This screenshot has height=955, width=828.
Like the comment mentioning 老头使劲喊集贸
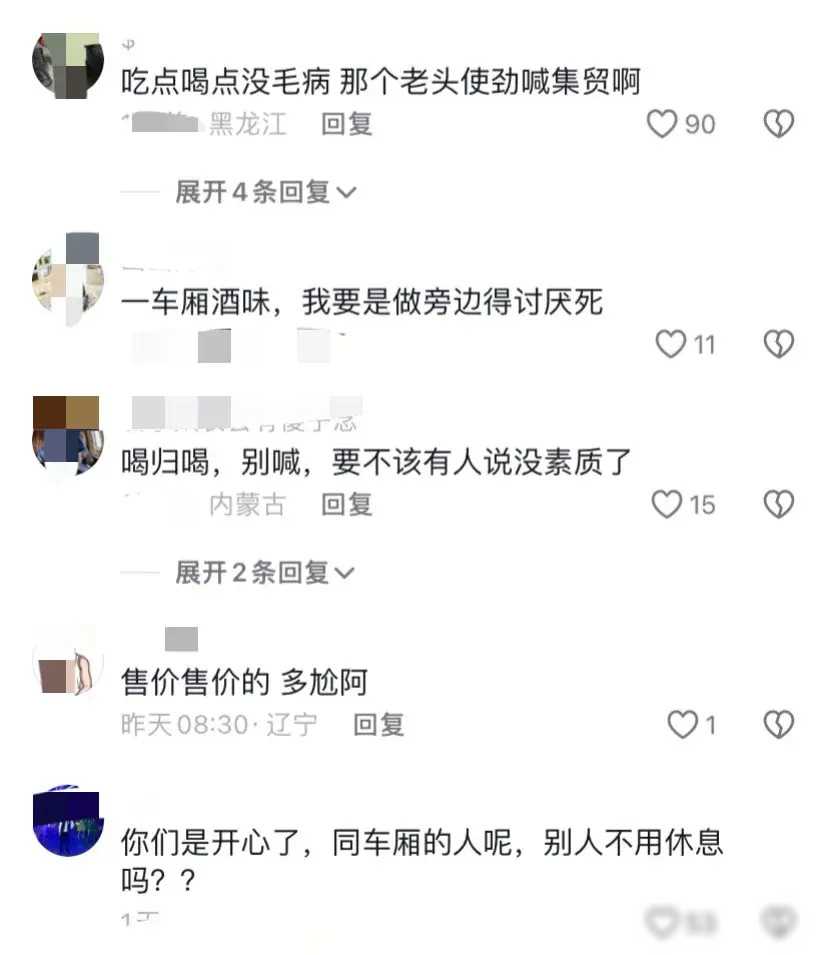(x=662, y=124)
